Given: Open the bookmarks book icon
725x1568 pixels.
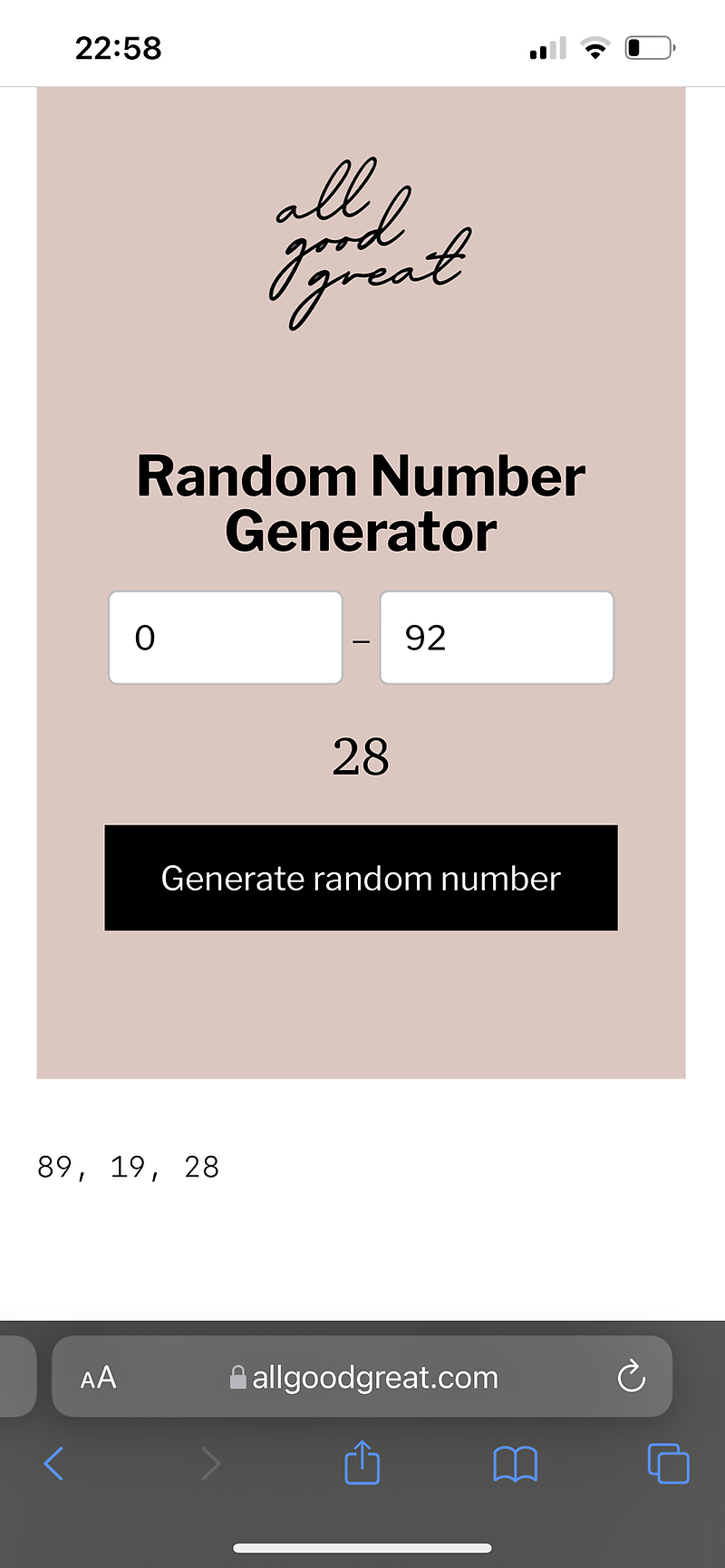Looking at the screenshot, I should click(515, 1463).
